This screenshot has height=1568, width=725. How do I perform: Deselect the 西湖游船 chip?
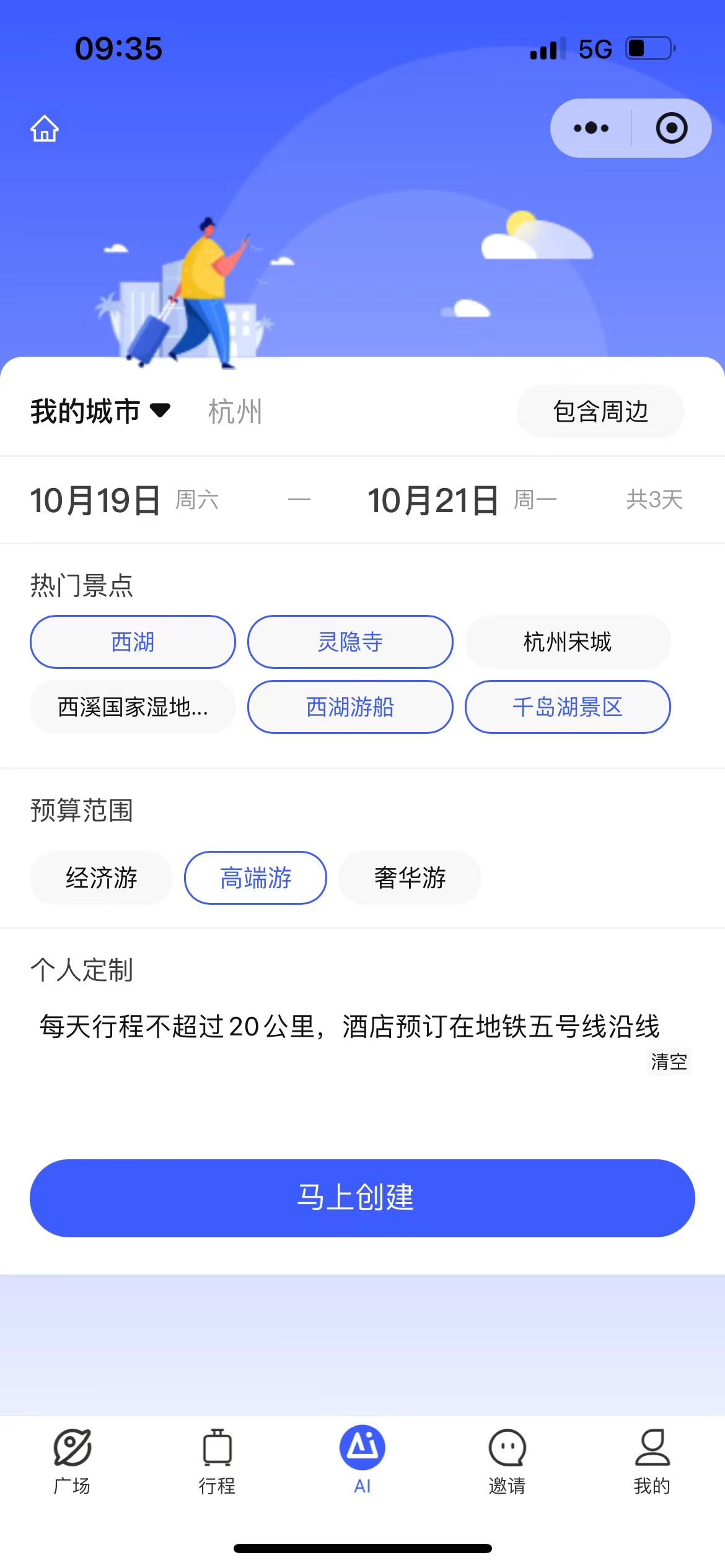pyautogui.click(x=350, y=707)
